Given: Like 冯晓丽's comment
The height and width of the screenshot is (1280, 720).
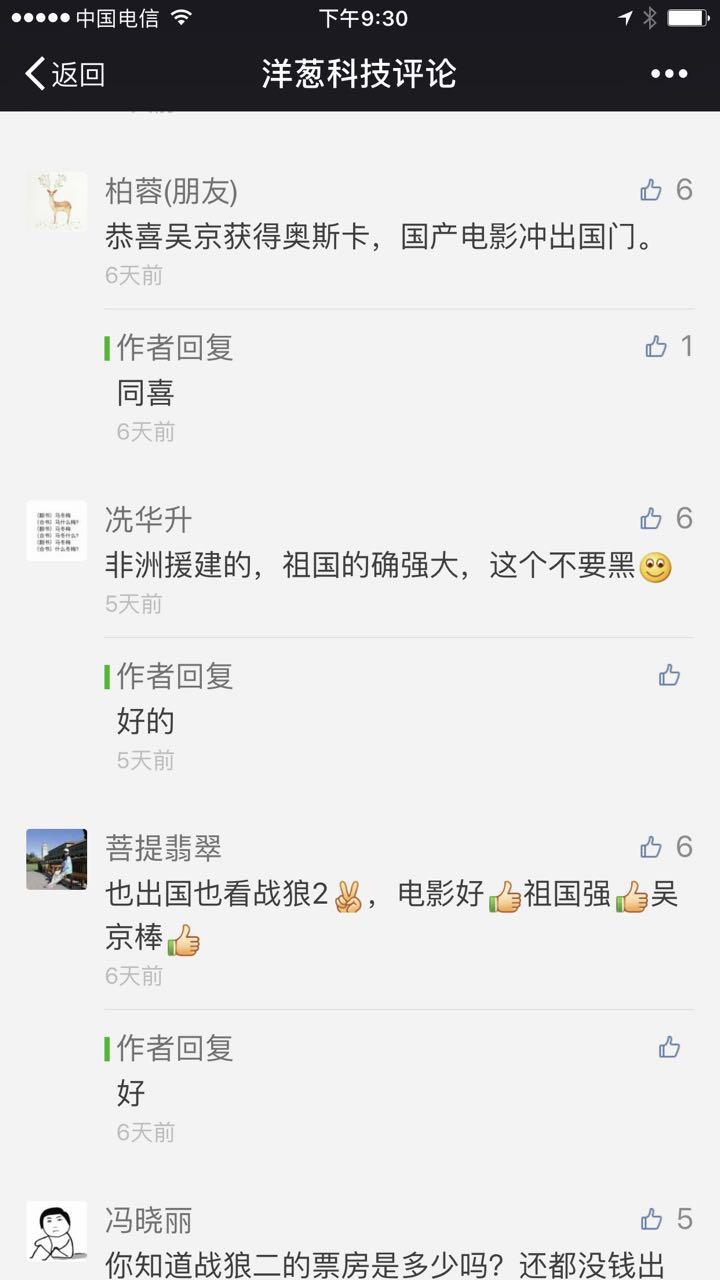Looking at the screenshot, I should (651, 1219).
